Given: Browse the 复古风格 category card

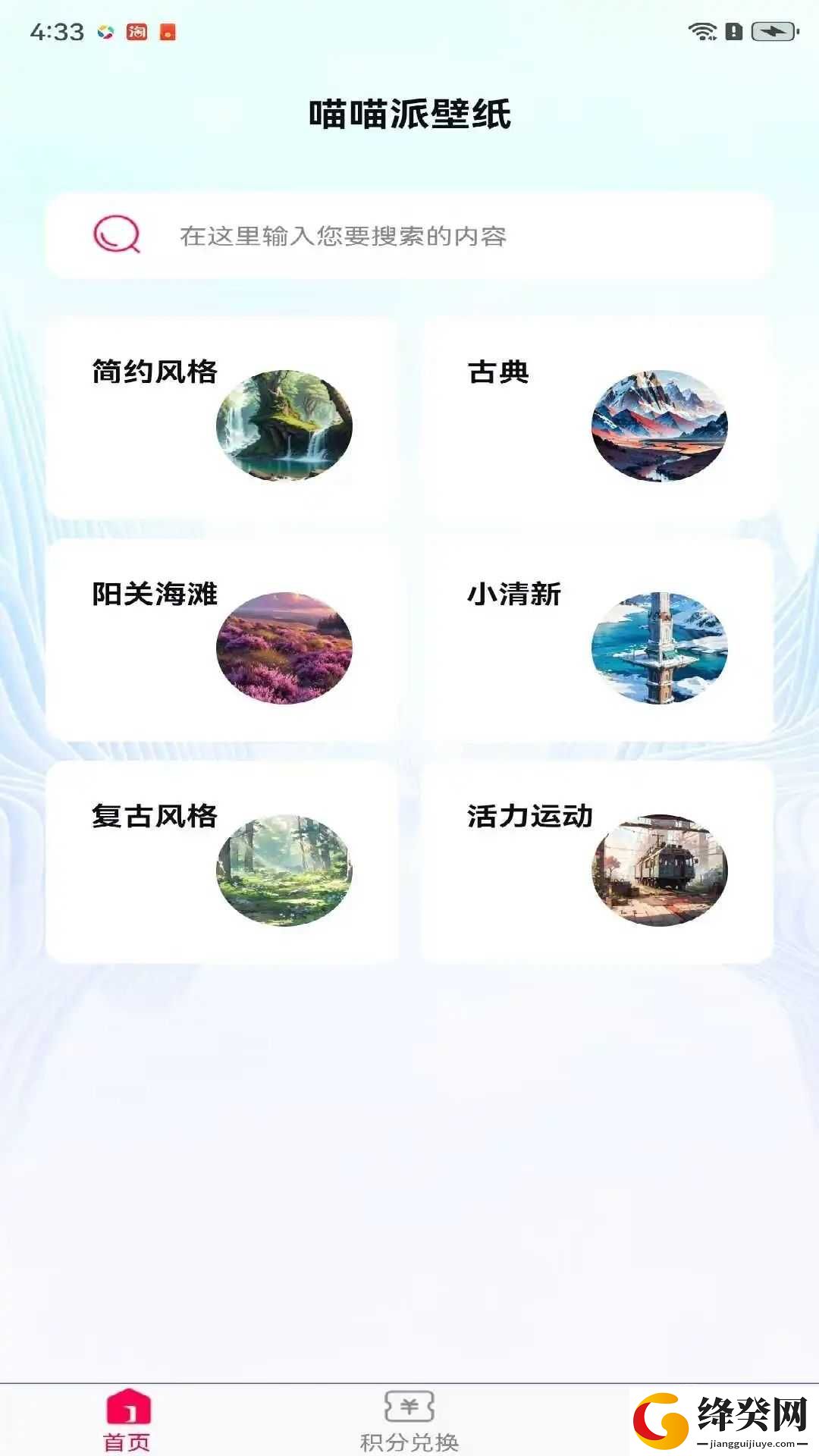Looking at the screenshot, I should pos(221,863).
